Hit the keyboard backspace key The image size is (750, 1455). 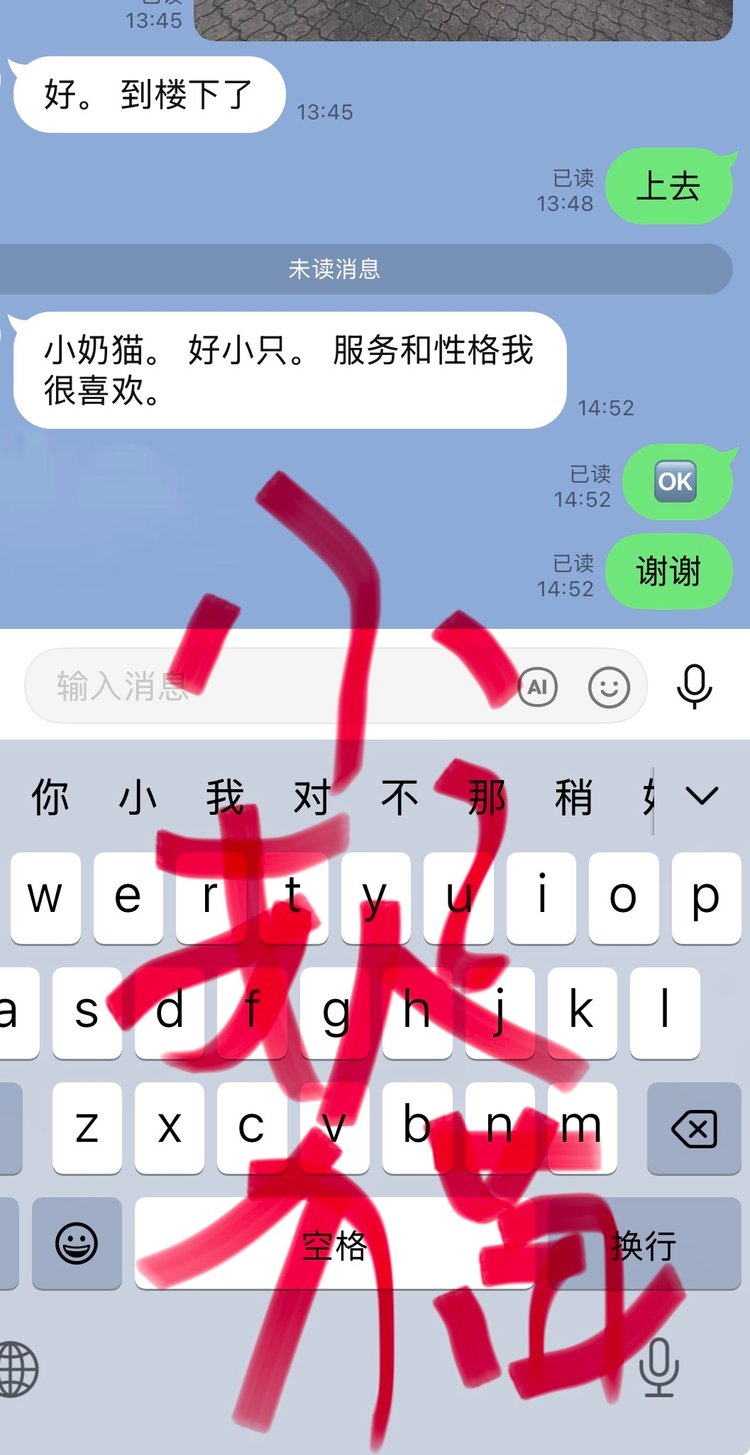pyautogui.click(x=693, y=1128)
